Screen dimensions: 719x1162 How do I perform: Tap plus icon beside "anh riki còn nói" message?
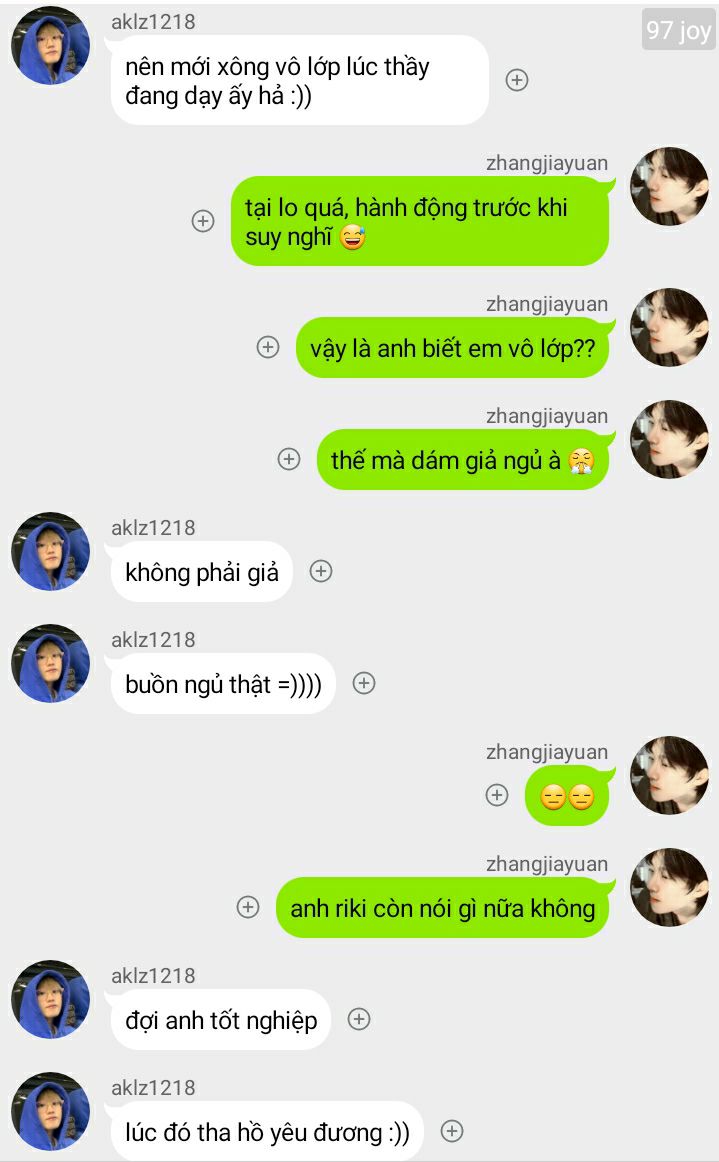(x=248, y=907)
